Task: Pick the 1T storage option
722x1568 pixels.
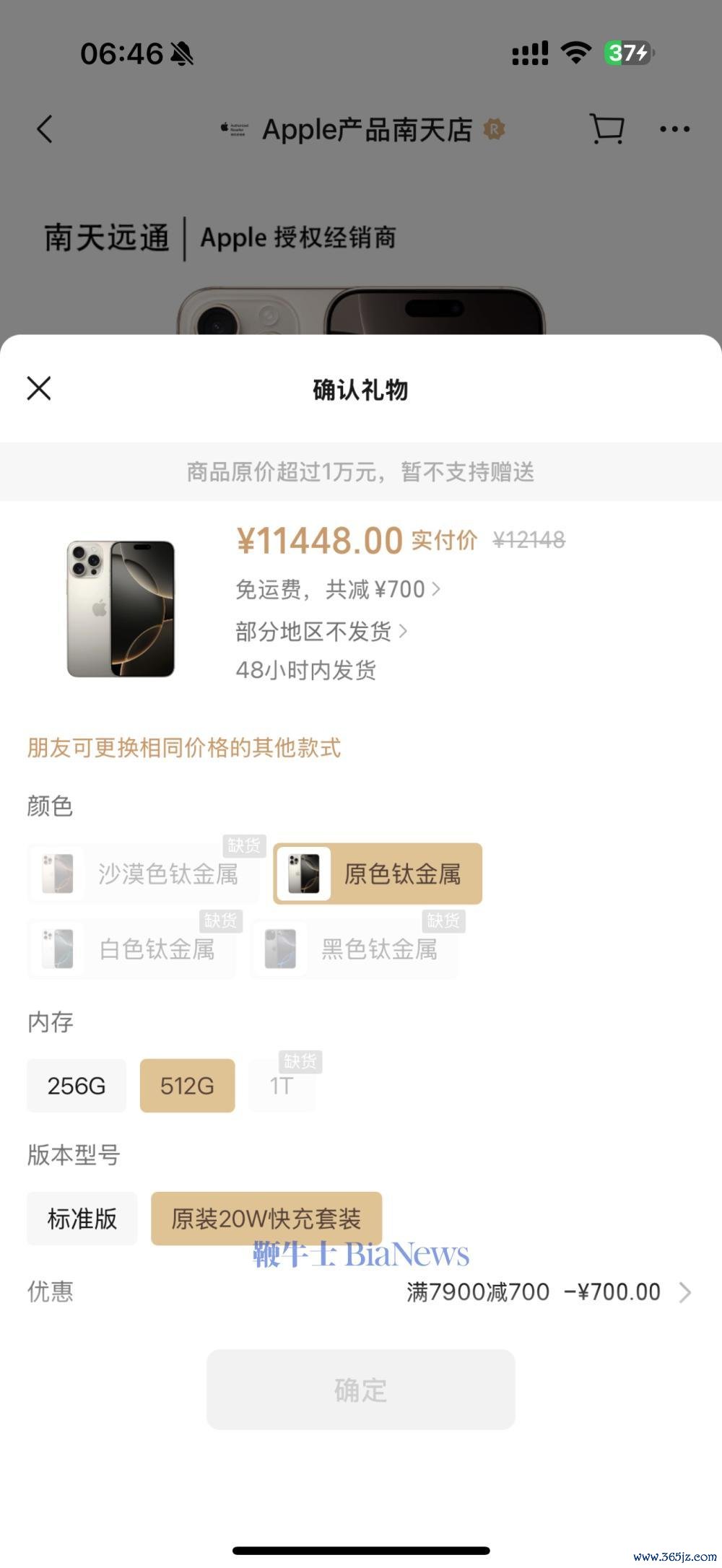Action: point(281,1086)
